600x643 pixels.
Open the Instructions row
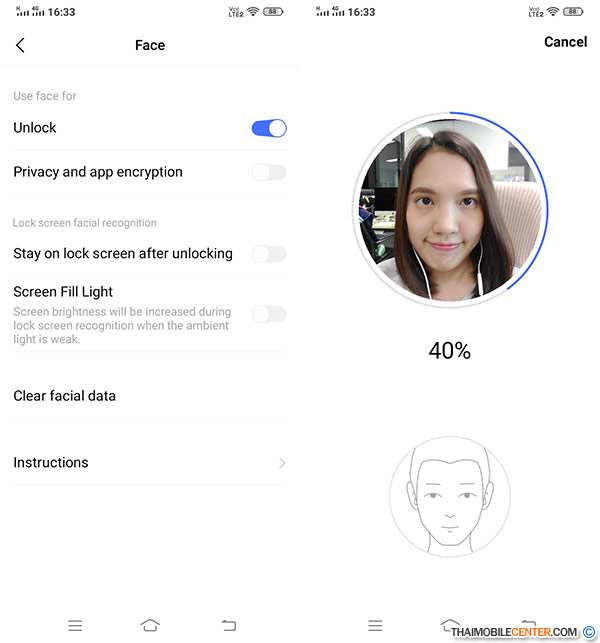(150, 463)
